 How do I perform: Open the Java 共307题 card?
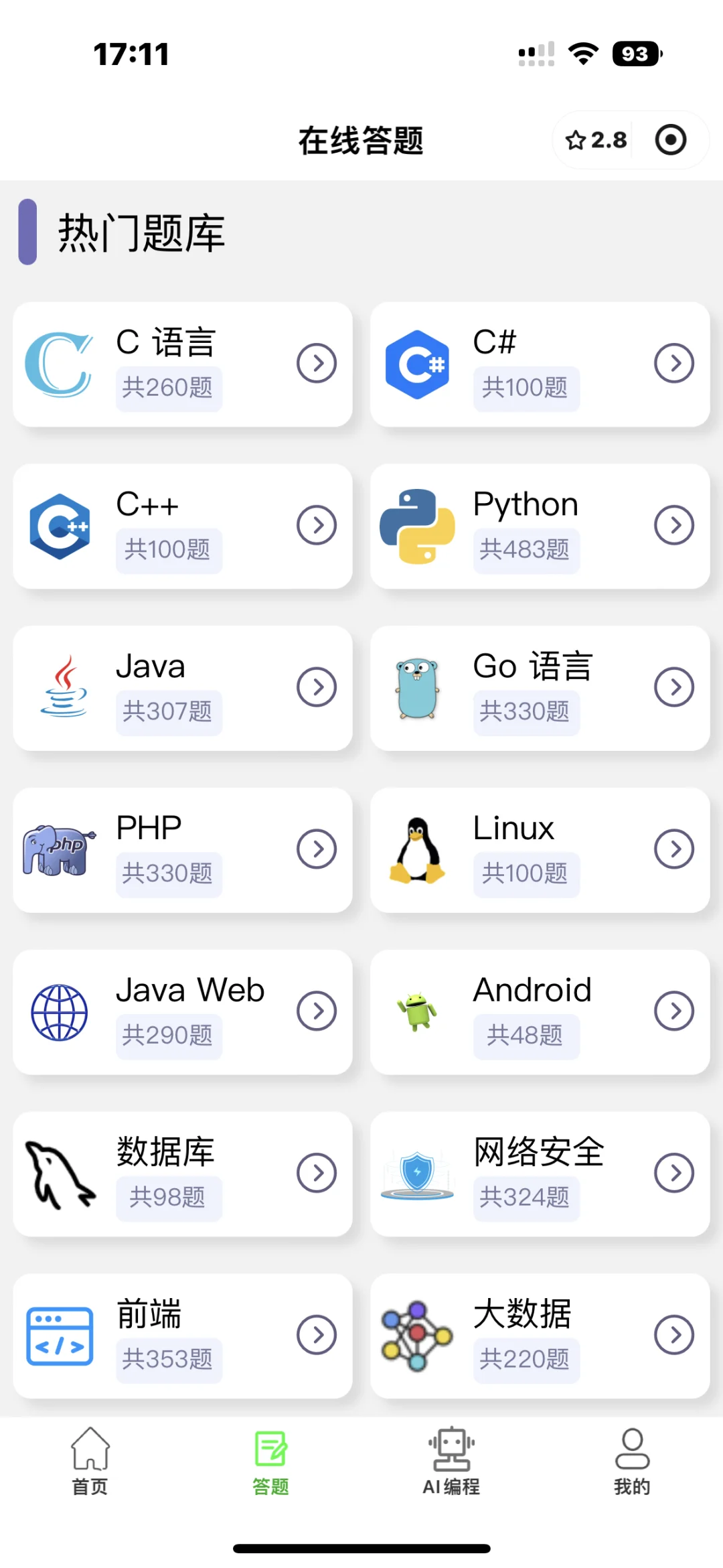pos(183,689)
